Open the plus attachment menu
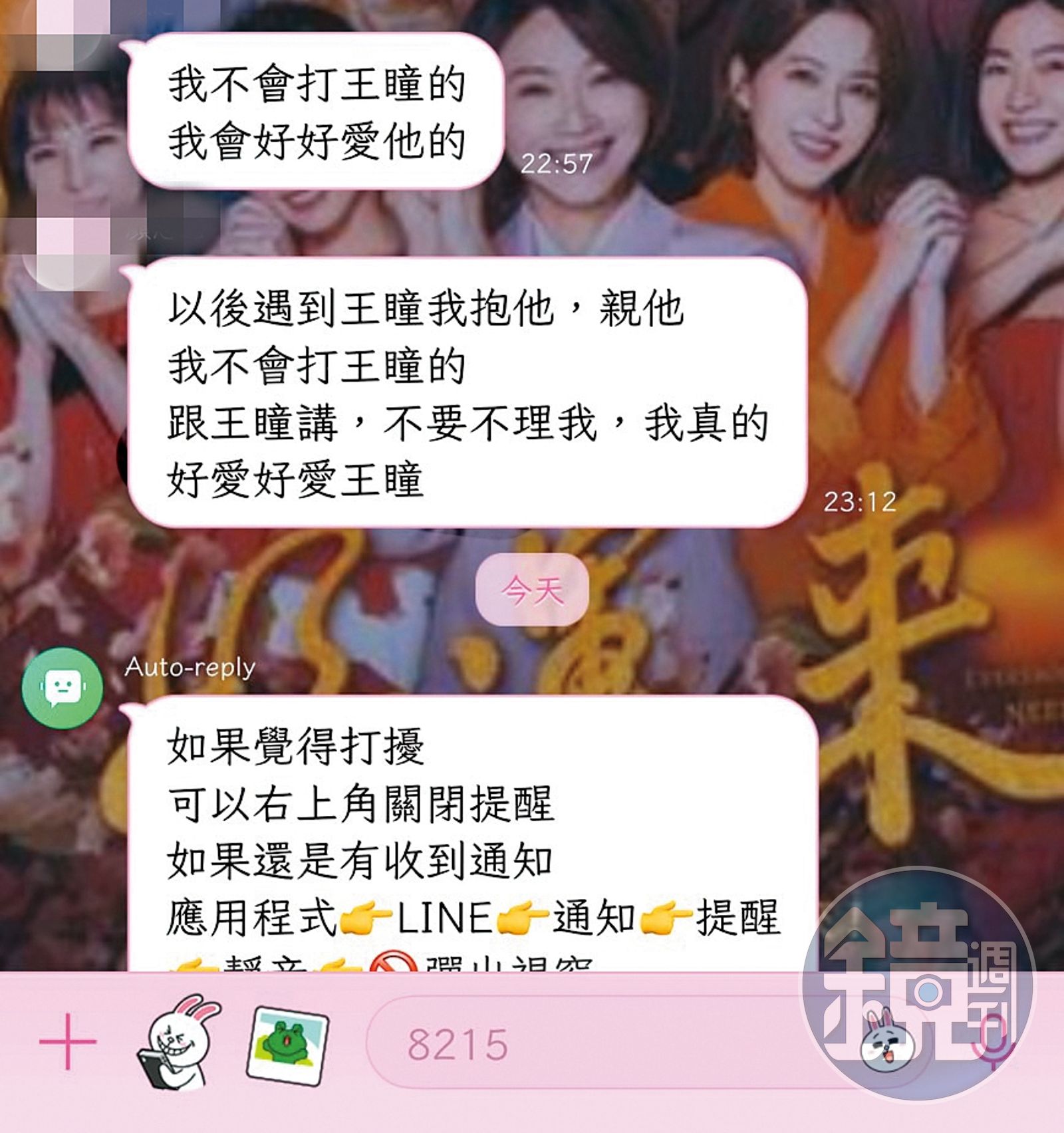The height and width of the screenshot is (1133, 1064). point(67,1042)
